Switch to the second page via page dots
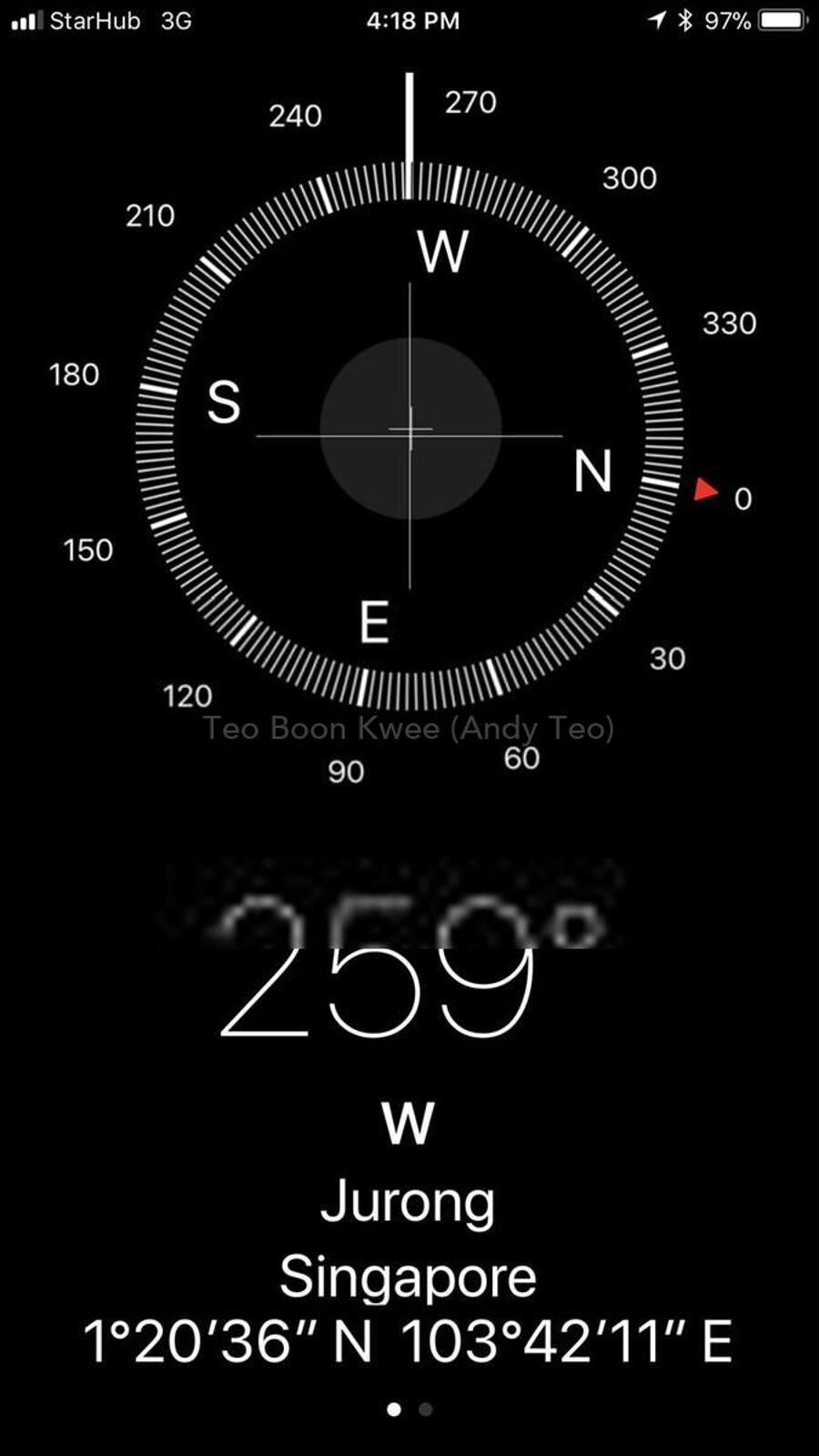The width and height of the screenshot is (819, 1456). click(425, 1410)
